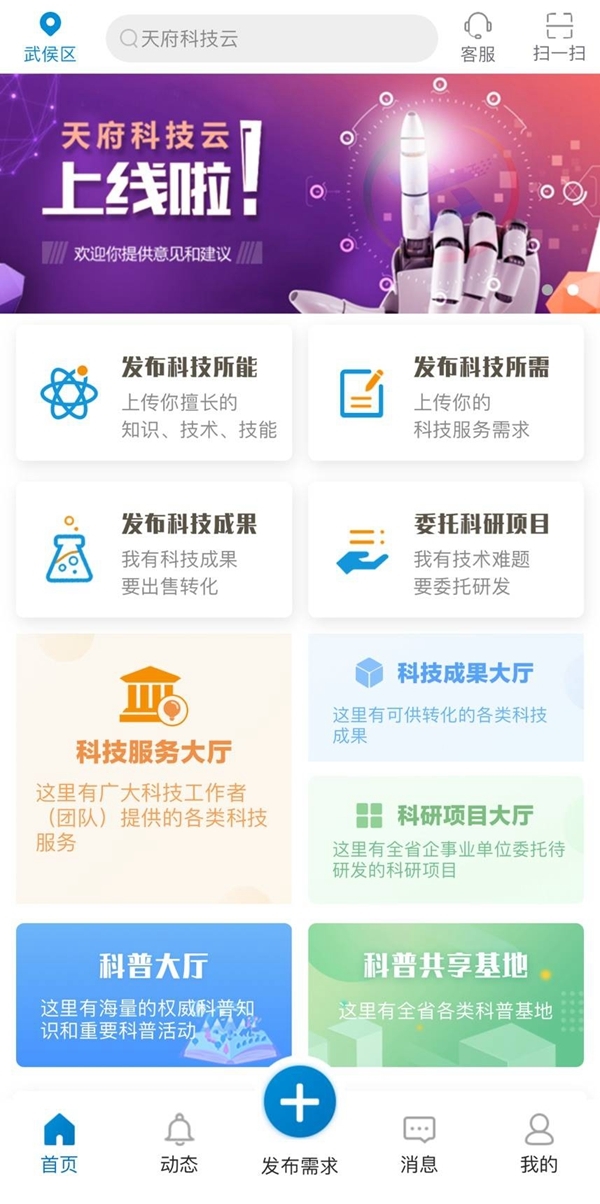
Task: Open the 扫一扫 scanner
Action: (x=559, y=38)
